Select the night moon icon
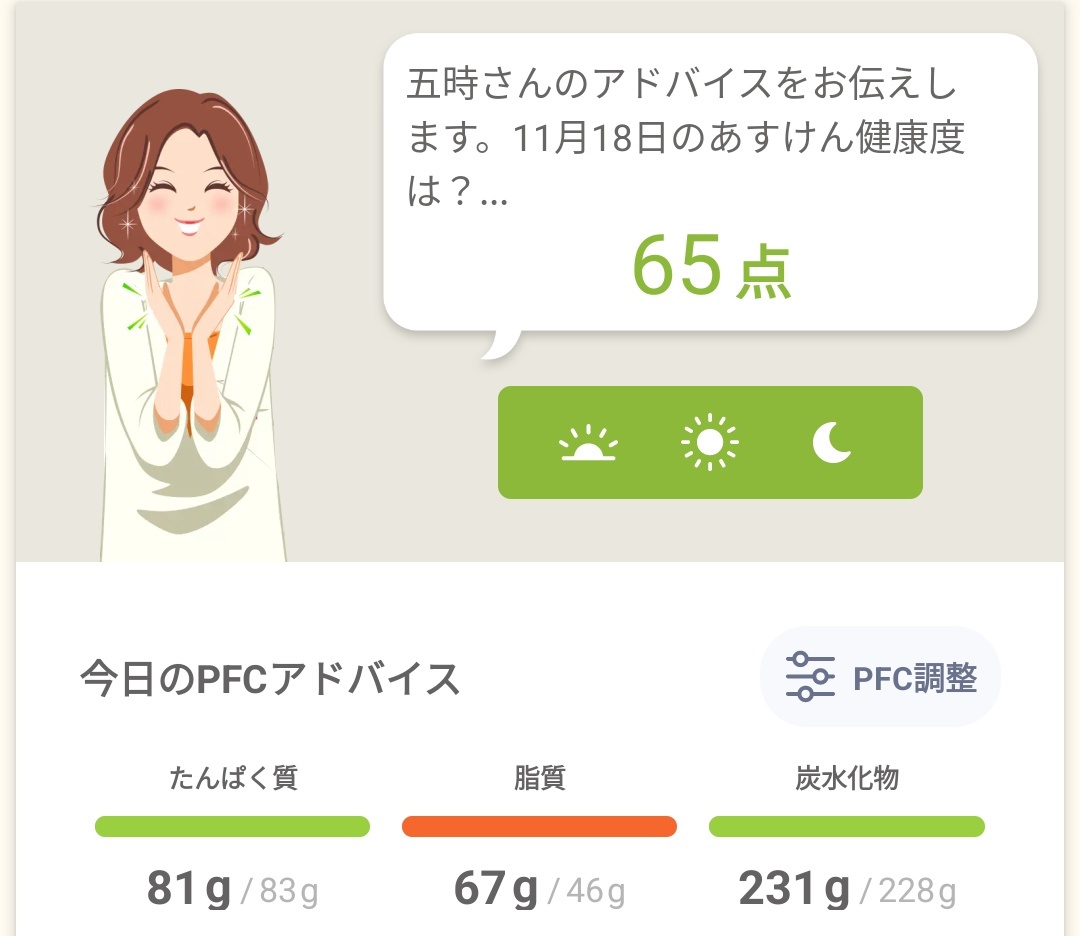Image resolution: width=1080 pixels, height=936 pixels. pyautogui.click(x=832, y=442)
